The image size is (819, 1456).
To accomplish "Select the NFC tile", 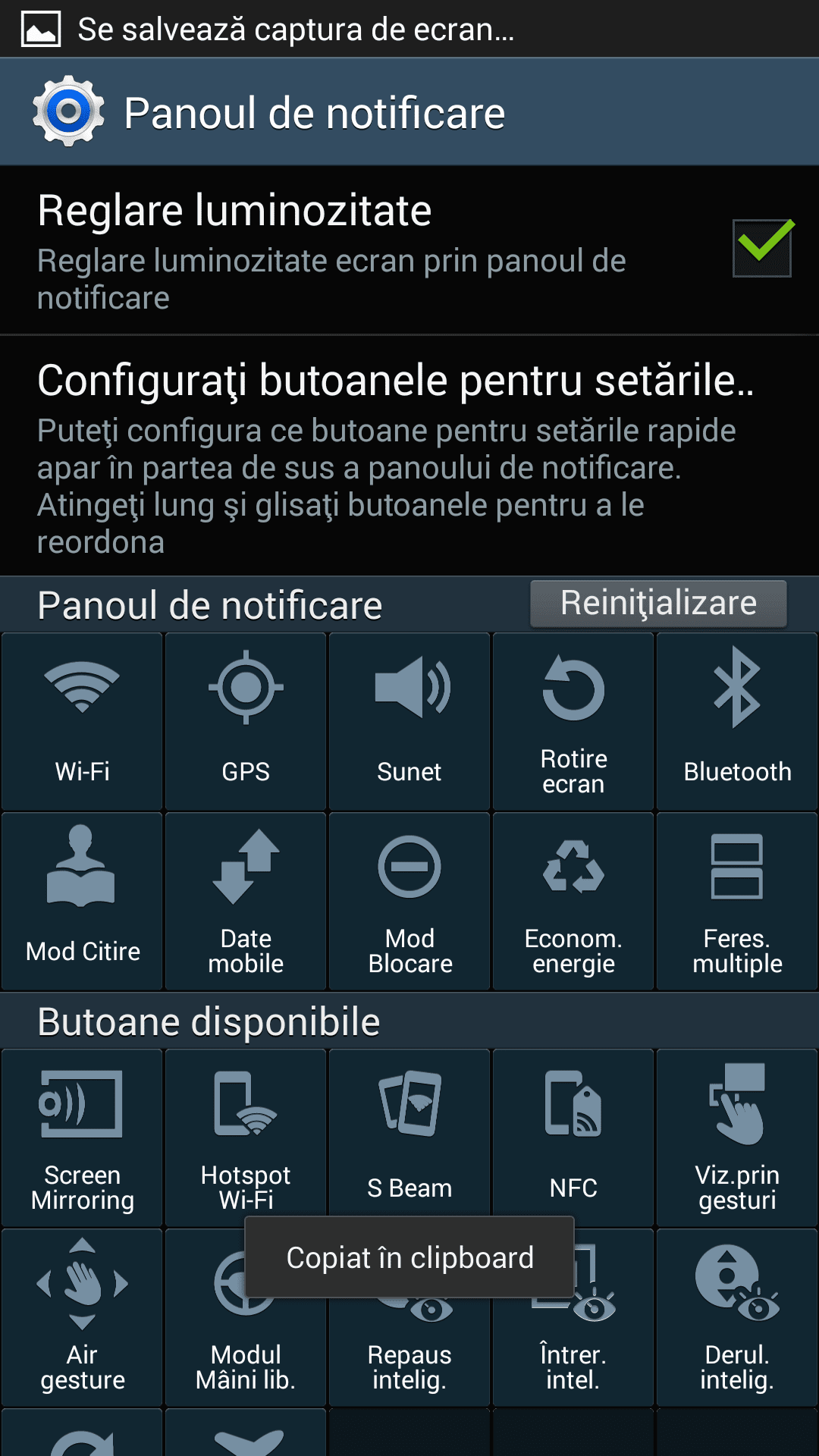I will (x=573, y=1137).
